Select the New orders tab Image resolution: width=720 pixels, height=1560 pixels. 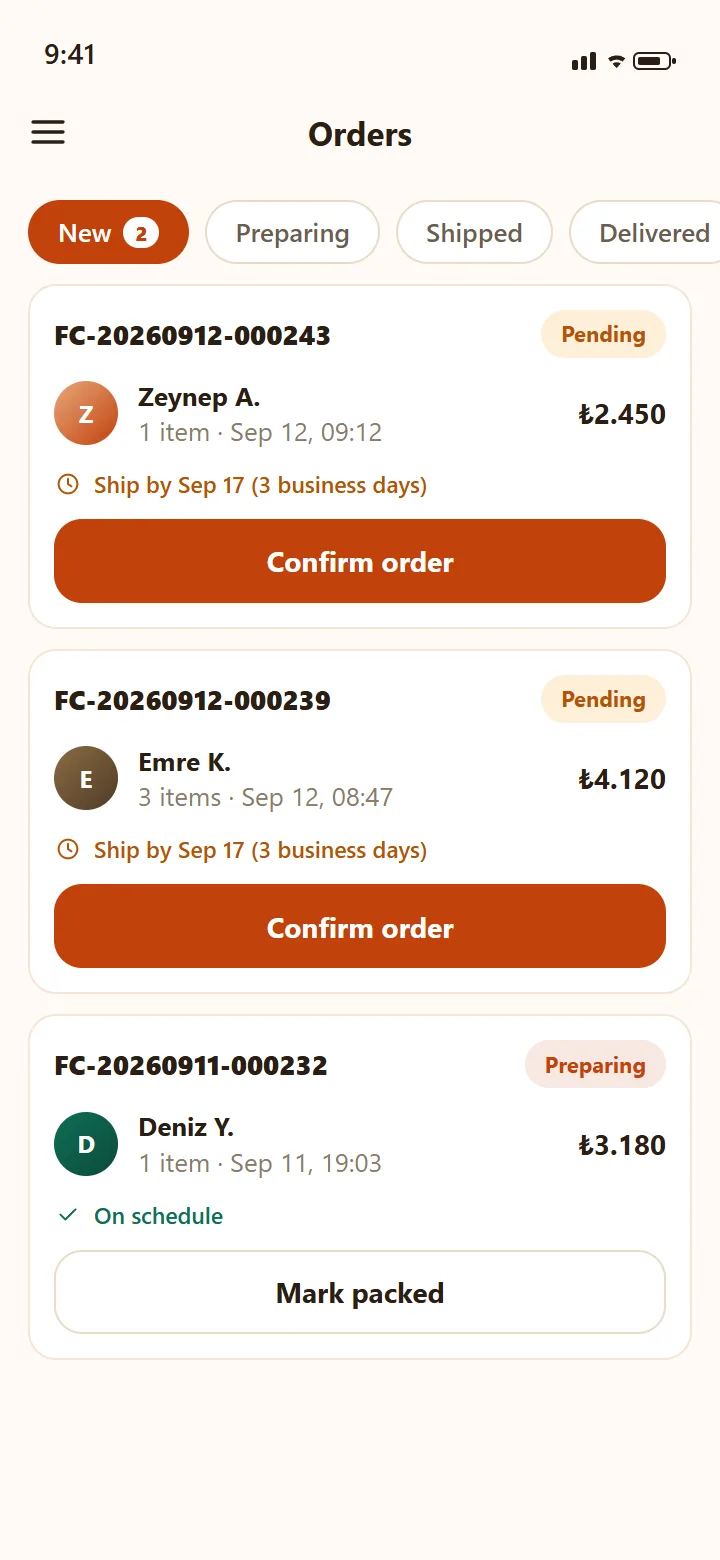pyautogui.click(x=108, y=233)
